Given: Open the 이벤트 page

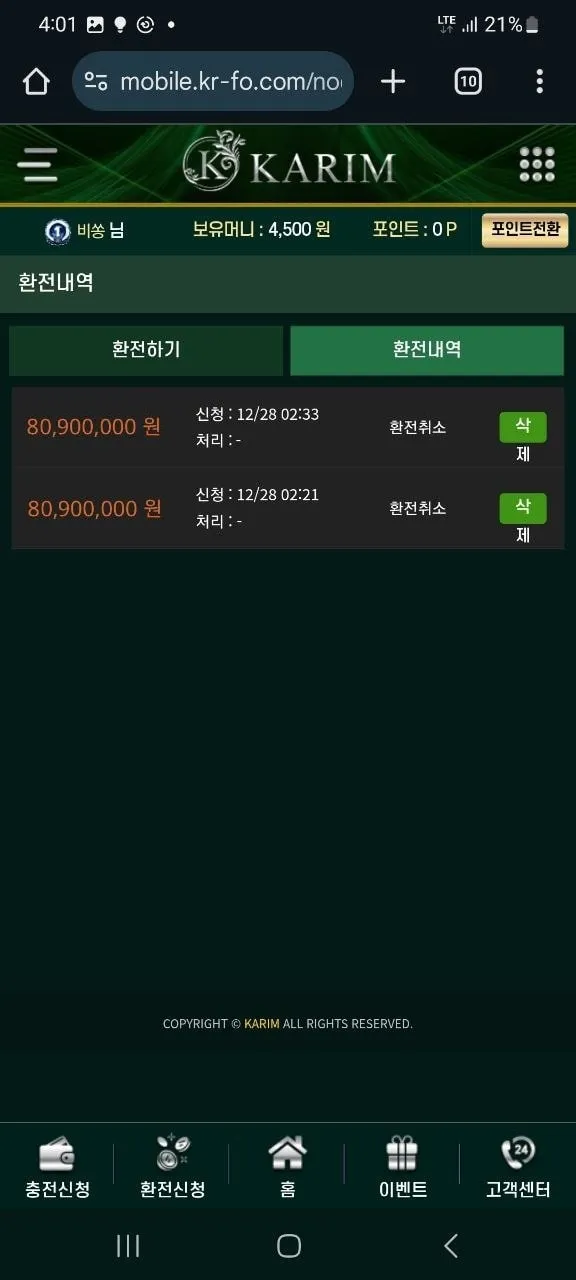Looking at the screenshot, I should [403, 1168].
